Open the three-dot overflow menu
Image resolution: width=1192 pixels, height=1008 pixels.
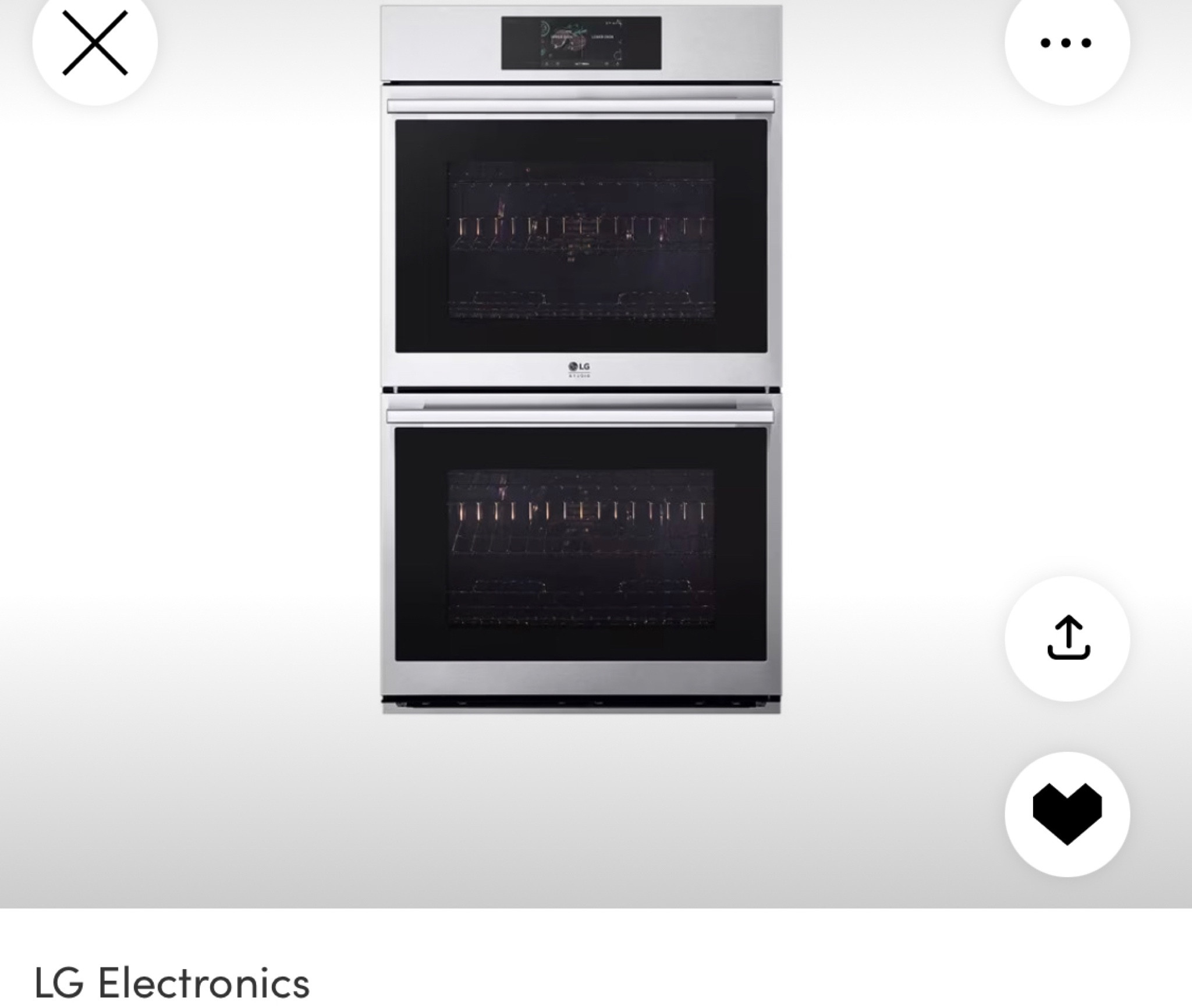[x=1066, y=44]
